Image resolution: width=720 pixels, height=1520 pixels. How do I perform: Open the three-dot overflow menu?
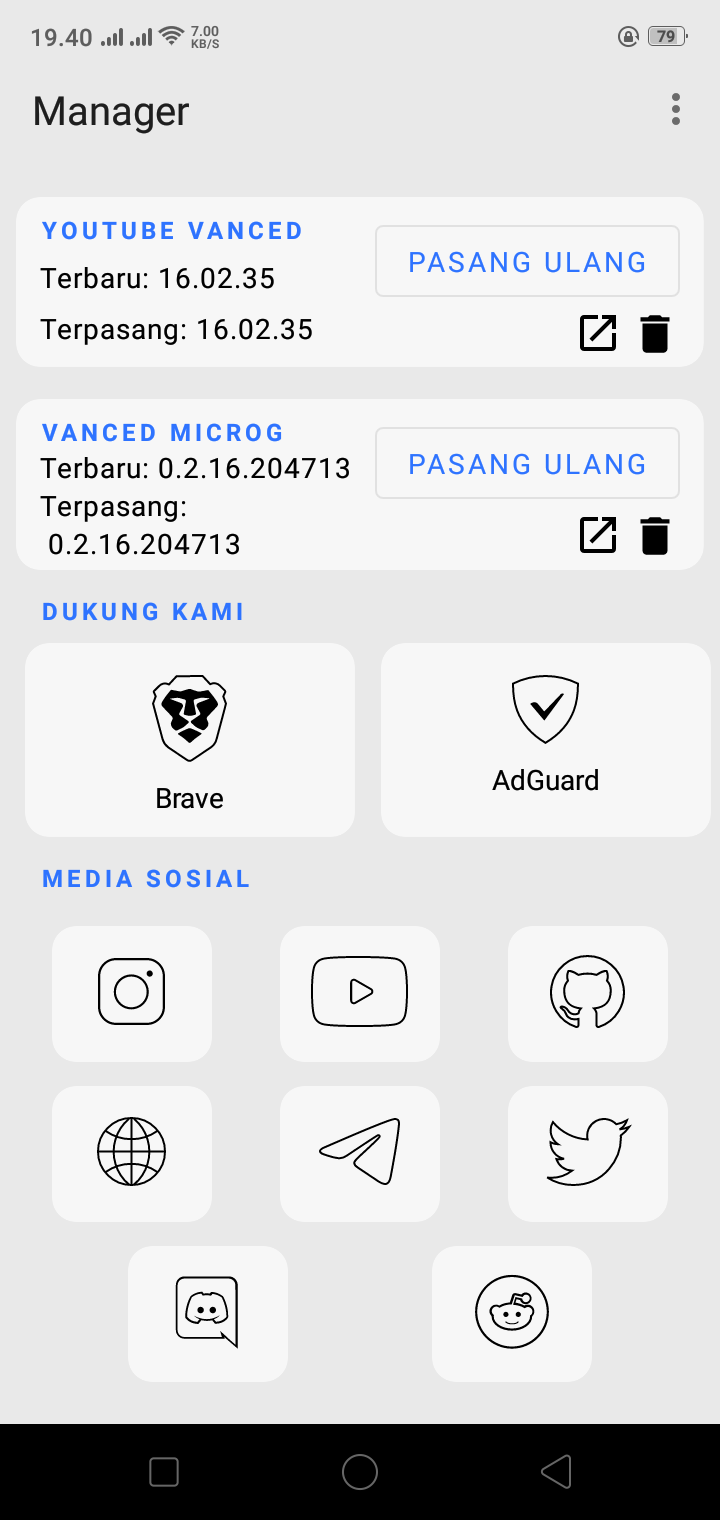(675, 109)
